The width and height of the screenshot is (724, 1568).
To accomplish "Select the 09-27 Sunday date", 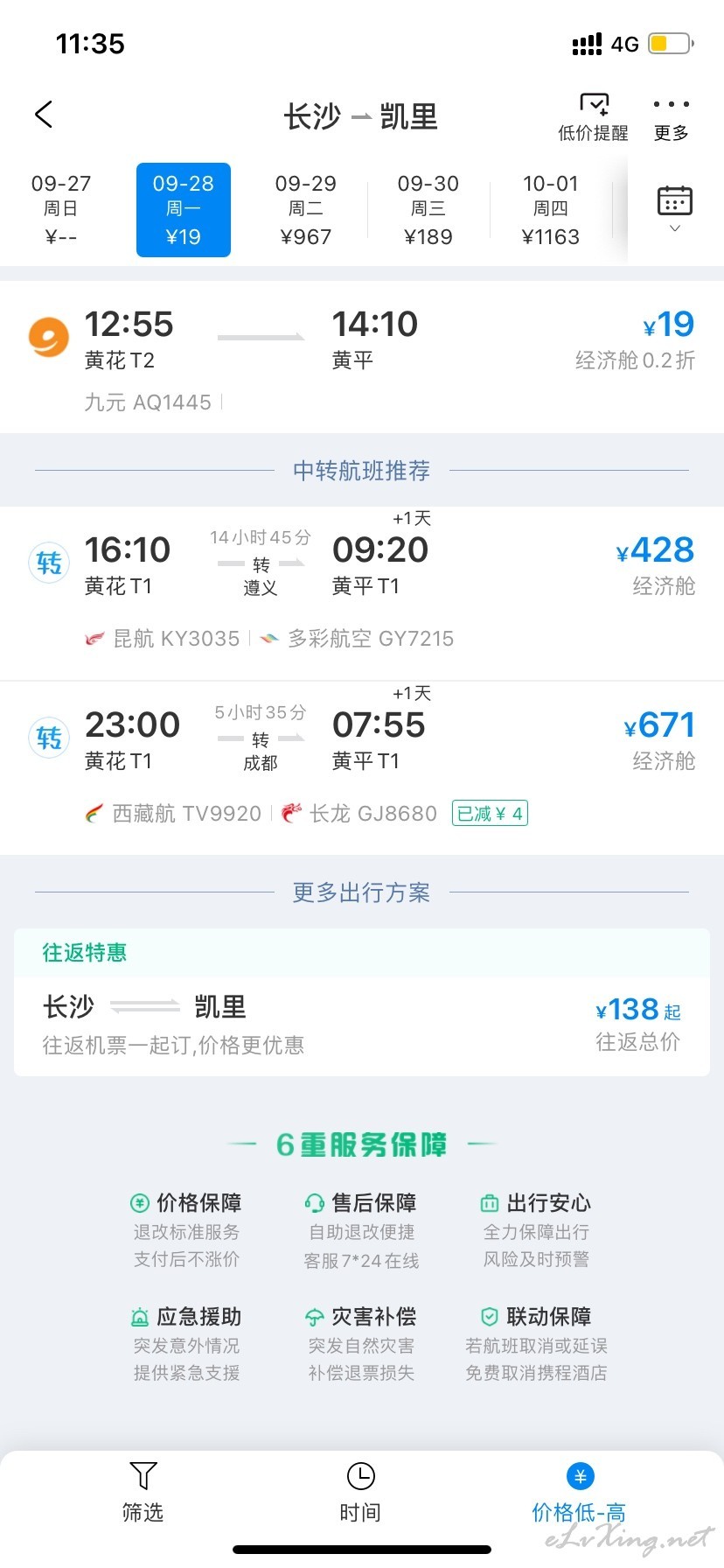I will point(61,210).
